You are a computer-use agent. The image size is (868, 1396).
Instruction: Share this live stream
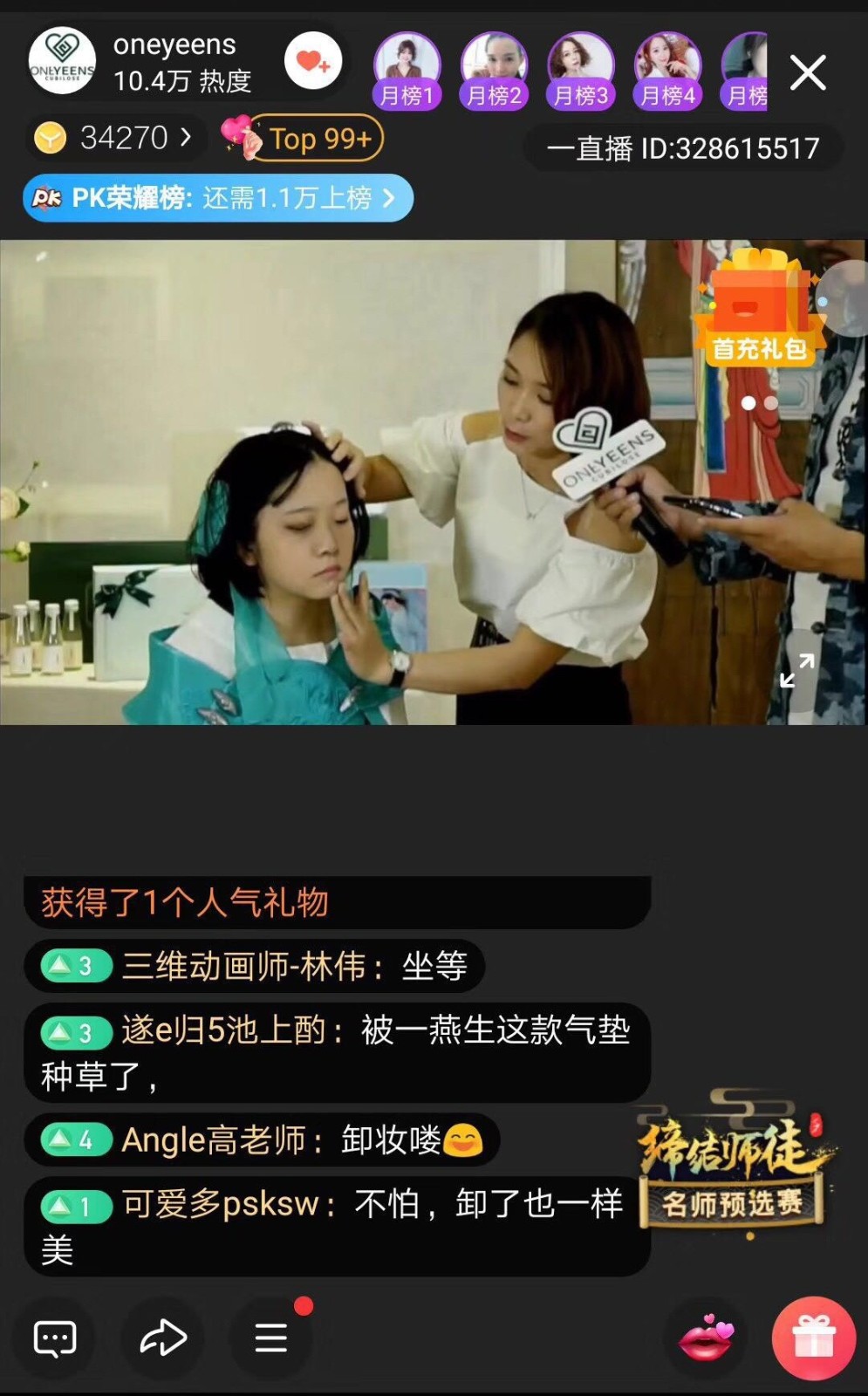click(163, 1338)
